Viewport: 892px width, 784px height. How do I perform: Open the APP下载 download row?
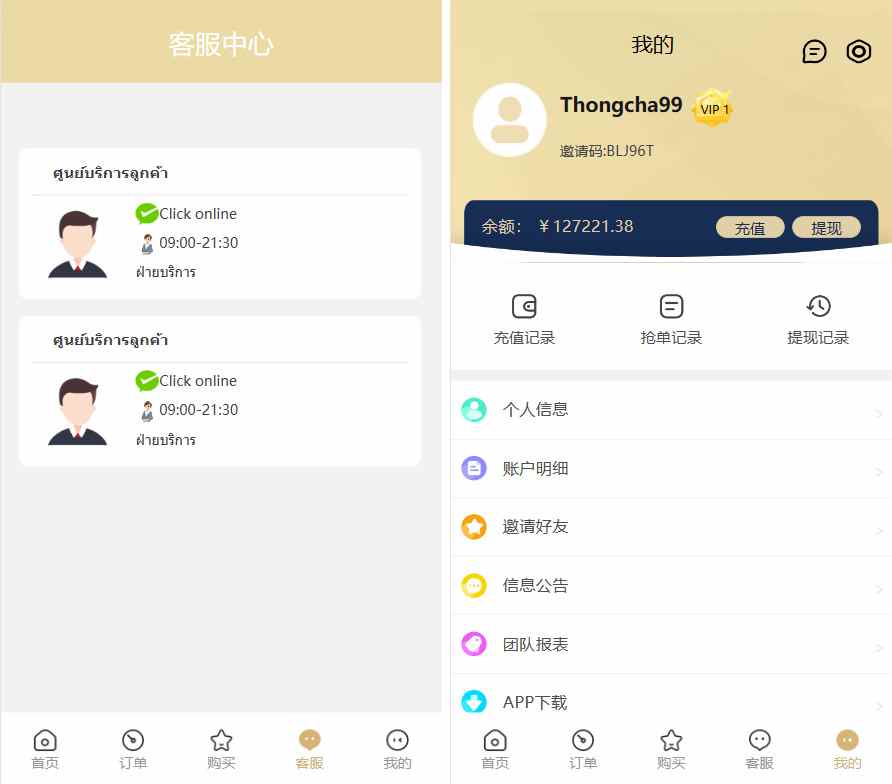click(x=670, y=702)
